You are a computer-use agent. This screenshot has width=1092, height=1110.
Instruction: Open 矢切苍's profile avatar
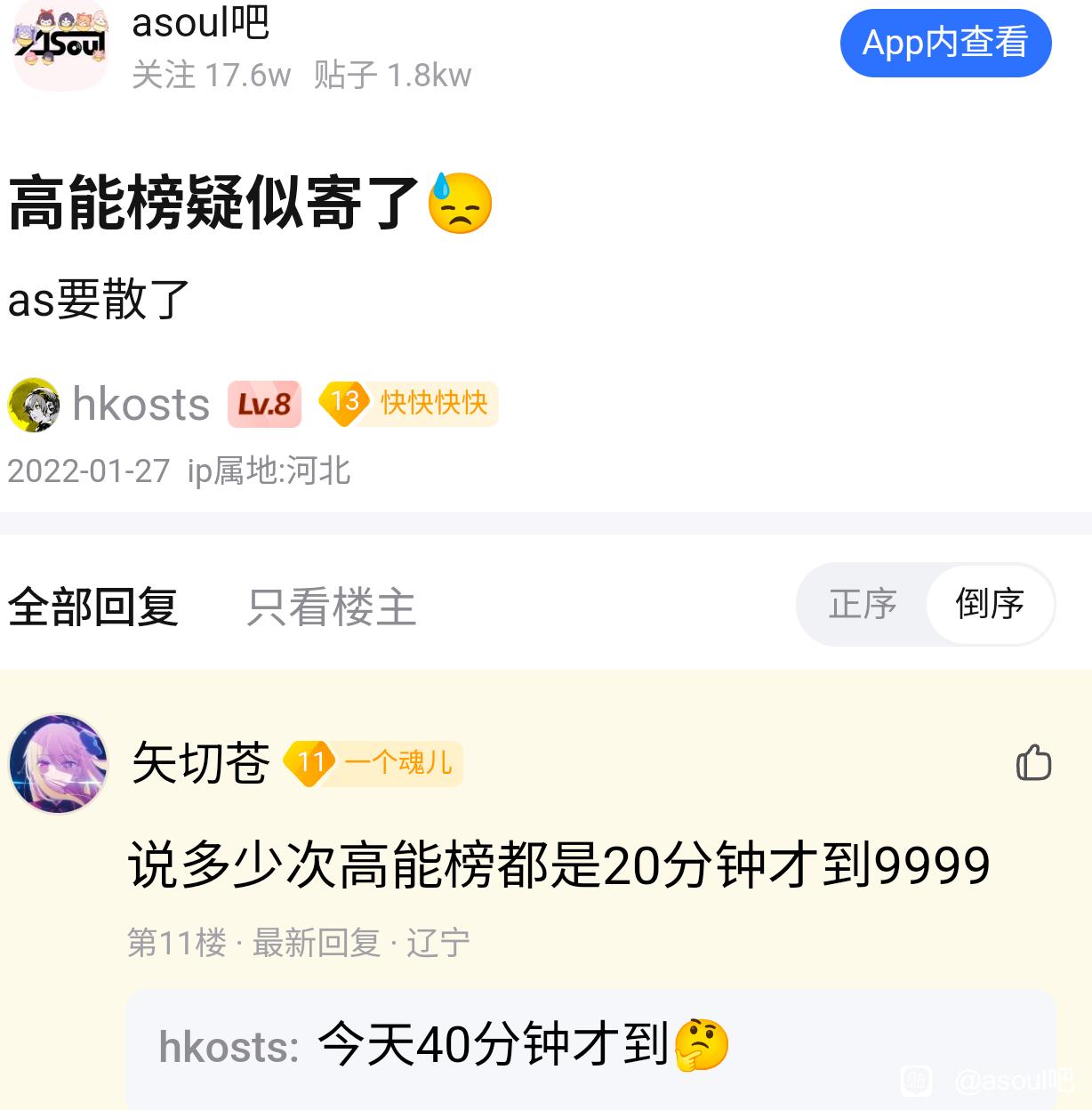click(59, 763)
